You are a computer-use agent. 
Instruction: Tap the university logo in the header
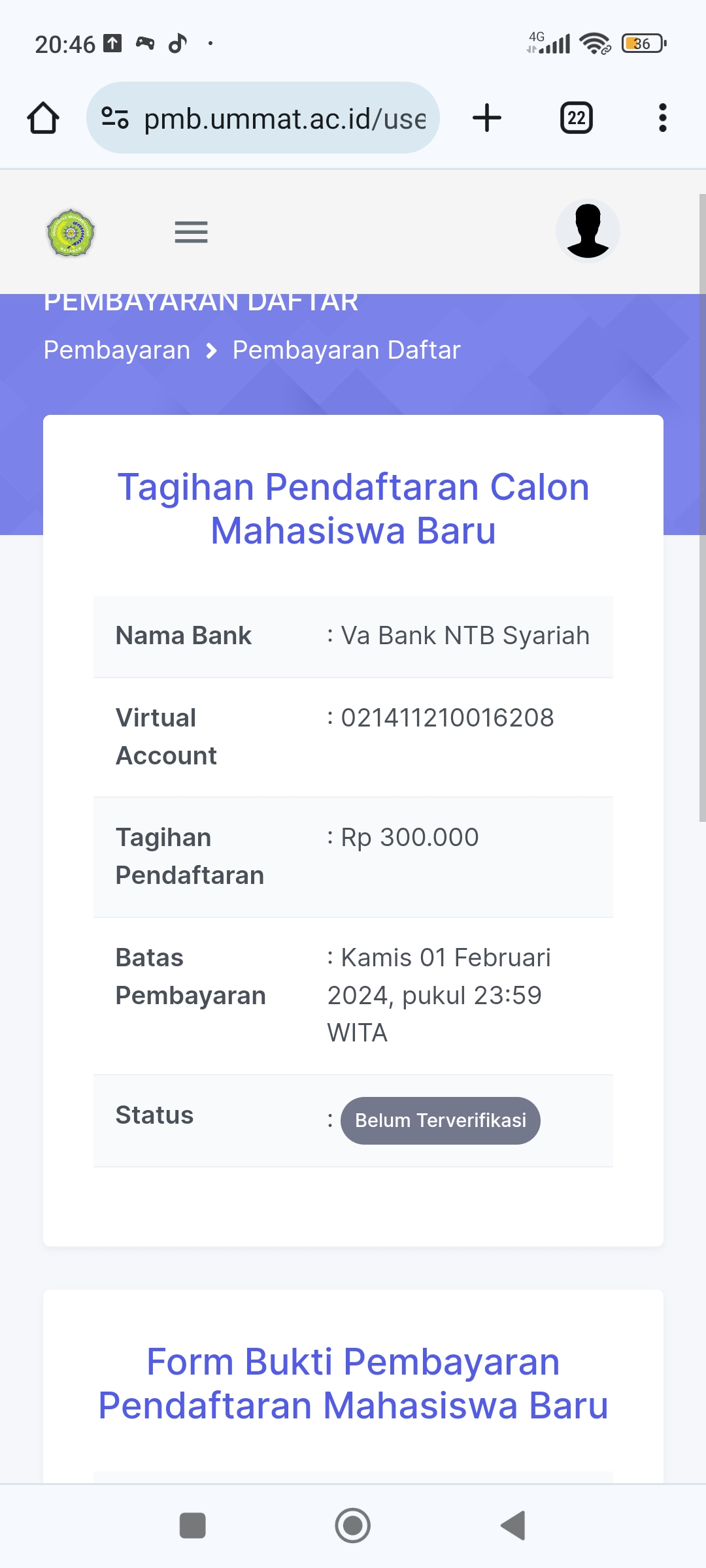pos(71,232)
